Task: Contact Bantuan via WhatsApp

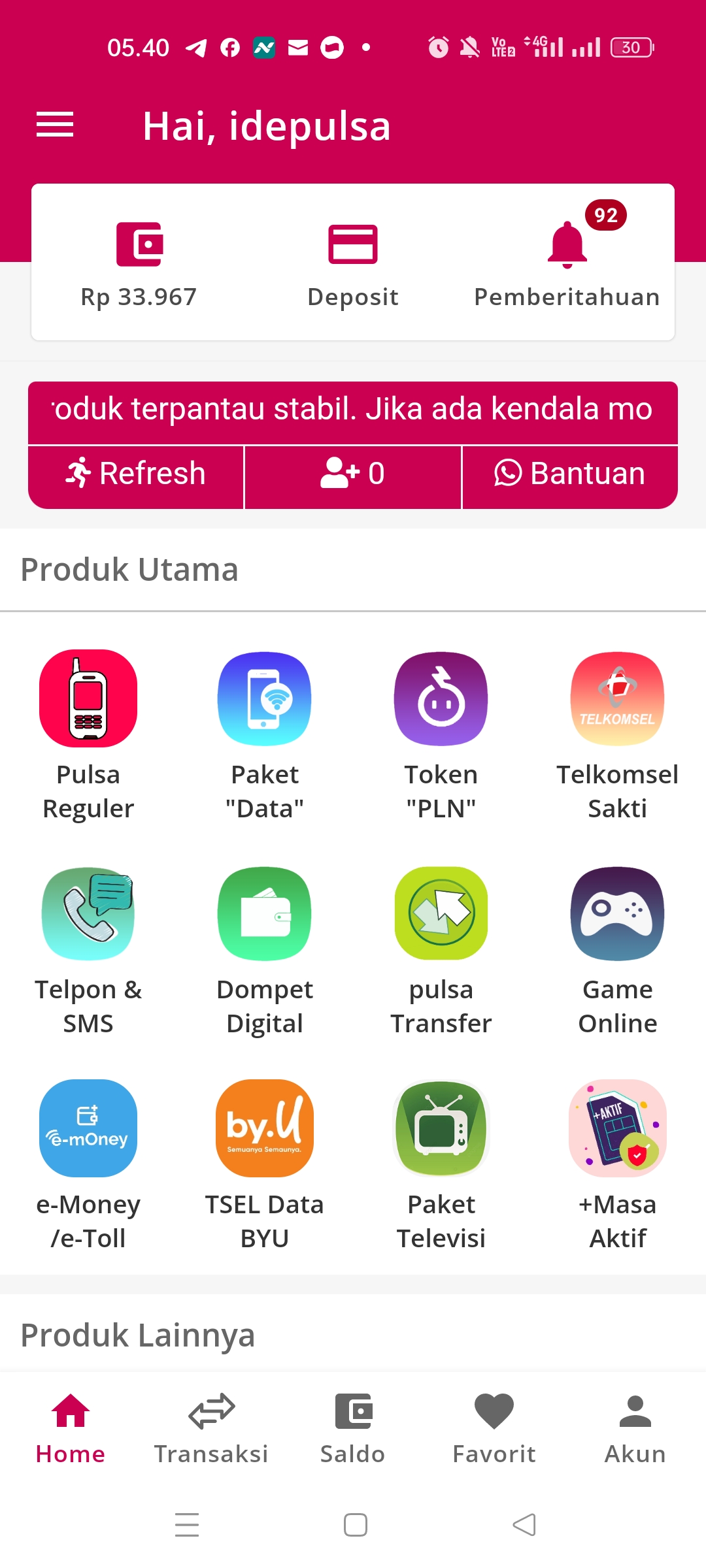Action: point(570,474)
